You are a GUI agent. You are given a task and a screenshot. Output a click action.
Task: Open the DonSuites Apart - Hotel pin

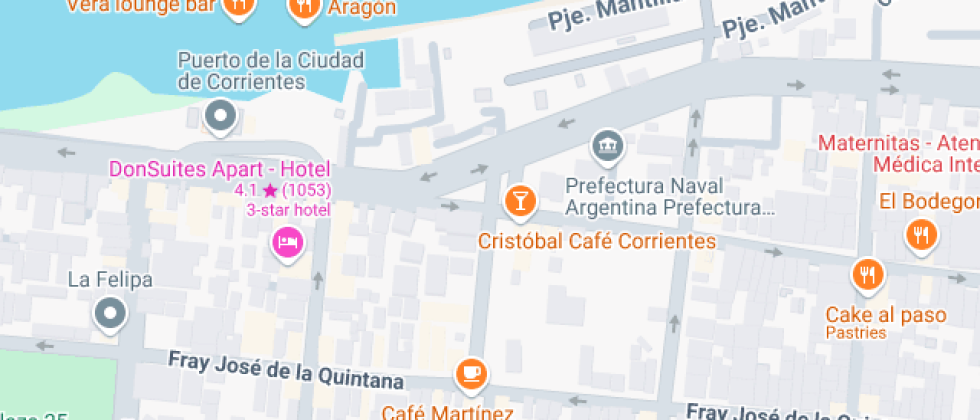tap(288, 243)
